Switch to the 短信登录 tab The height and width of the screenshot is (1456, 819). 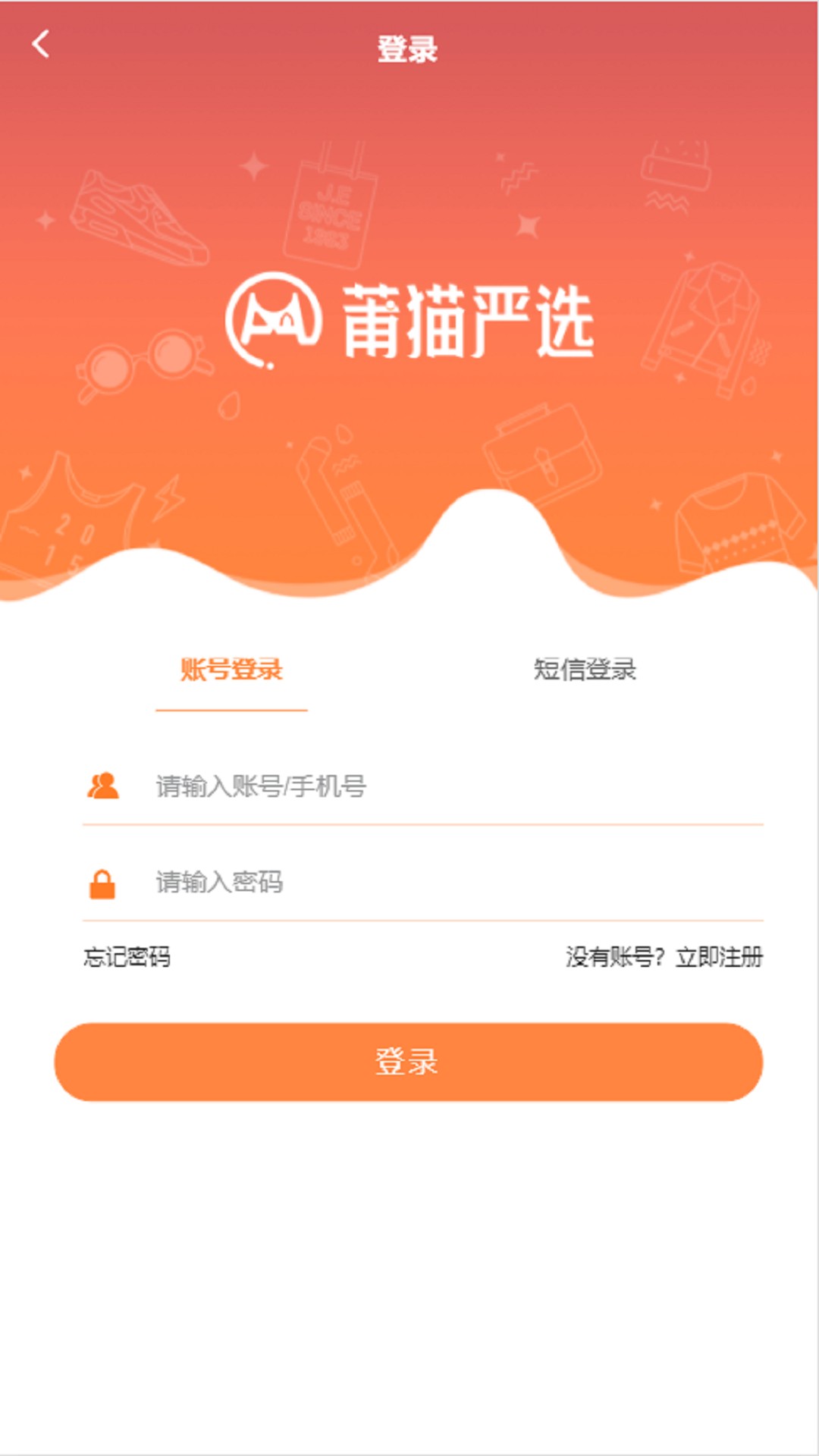click(585, 670)
